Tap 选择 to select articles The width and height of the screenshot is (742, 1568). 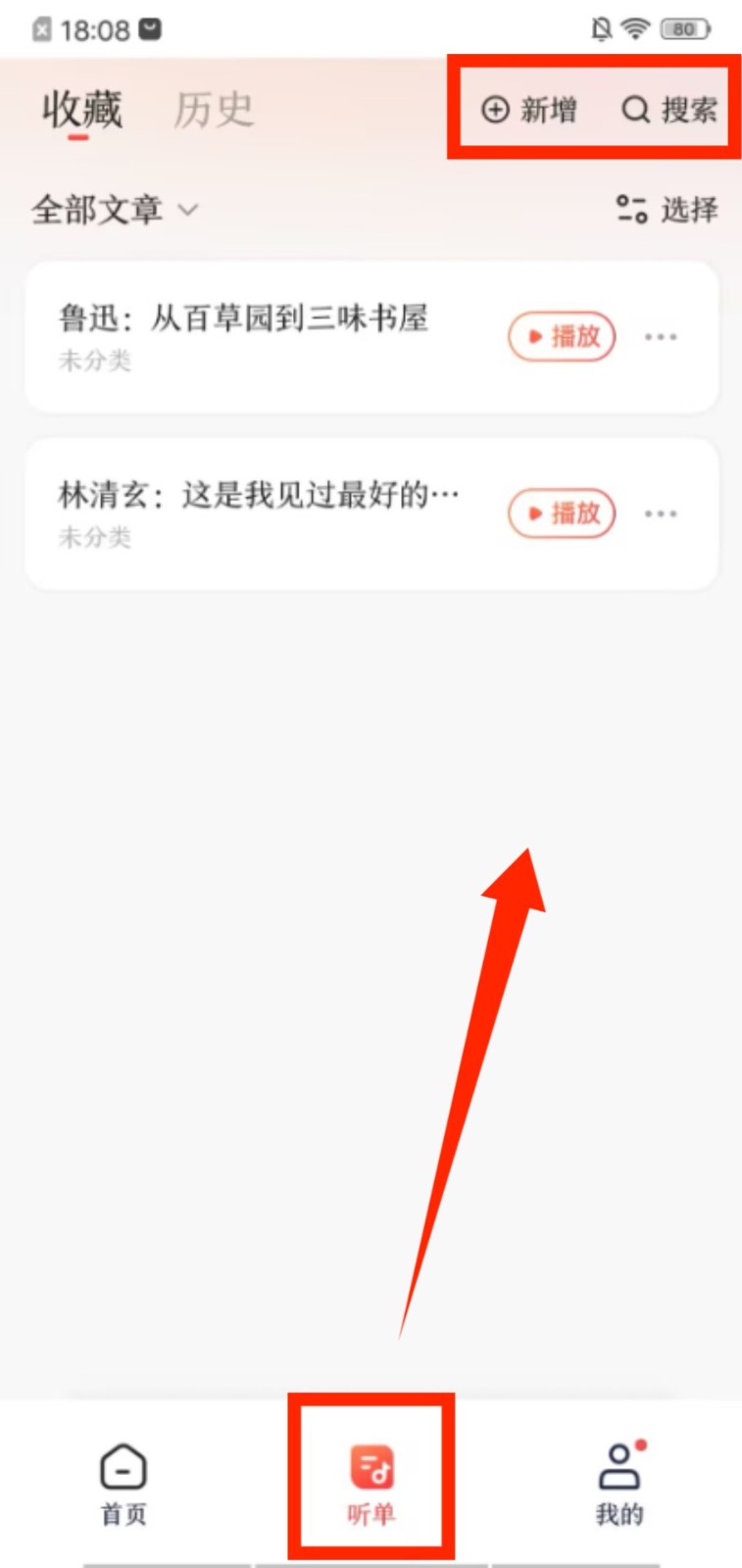pyautogui.click(x=668, y=209)
